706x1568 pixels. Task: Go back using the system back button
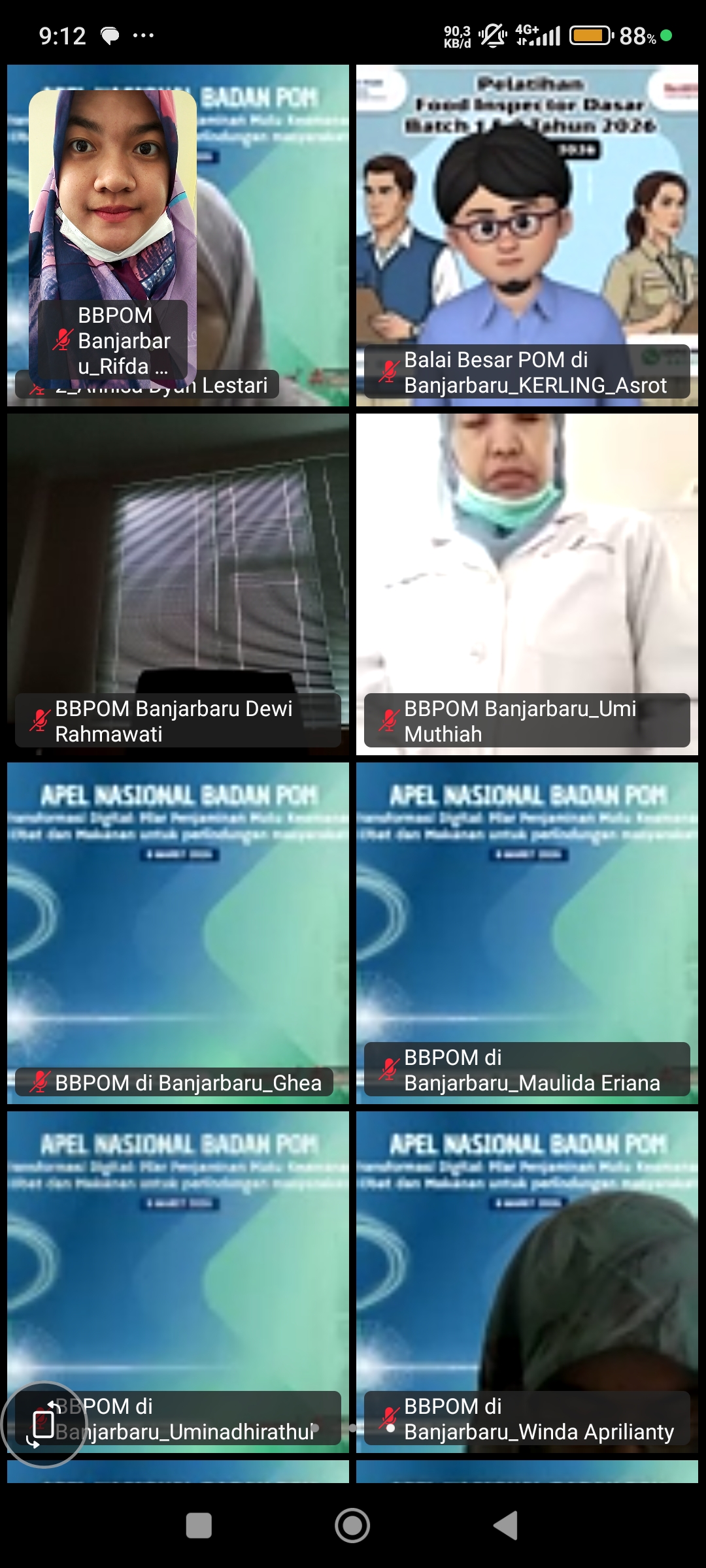(x=505, y=1526)
